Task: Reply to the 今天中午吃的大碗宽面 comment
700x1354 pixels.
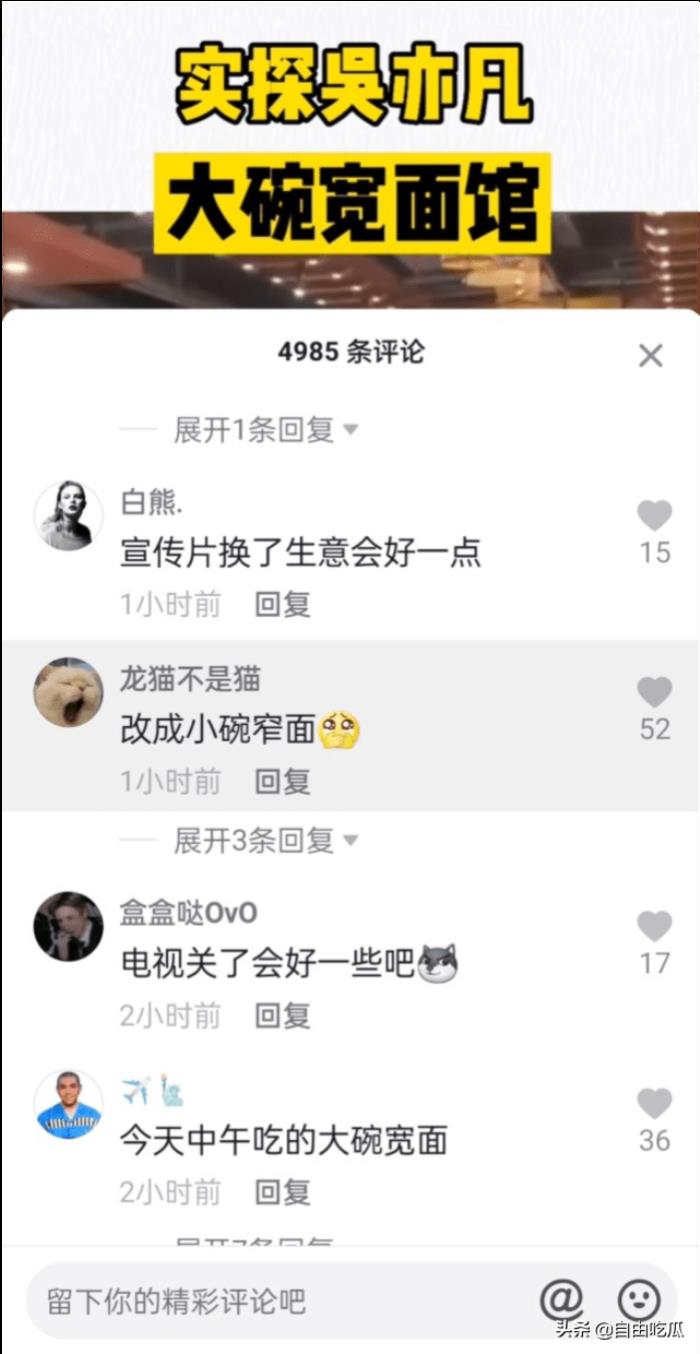Action: point(282,1192)
